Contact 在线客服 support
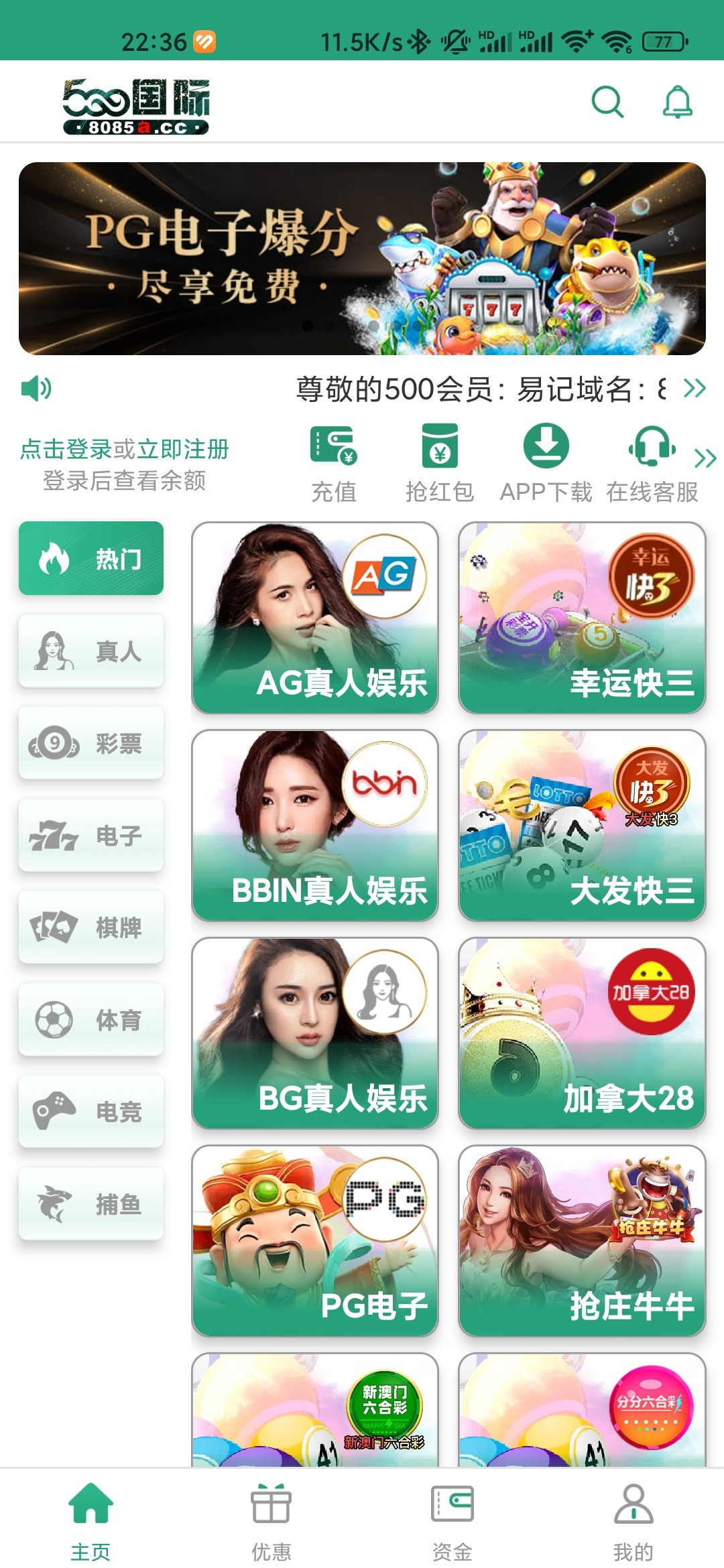The image size is (724, 1568). pyautogui.click(x=652, y=464)
